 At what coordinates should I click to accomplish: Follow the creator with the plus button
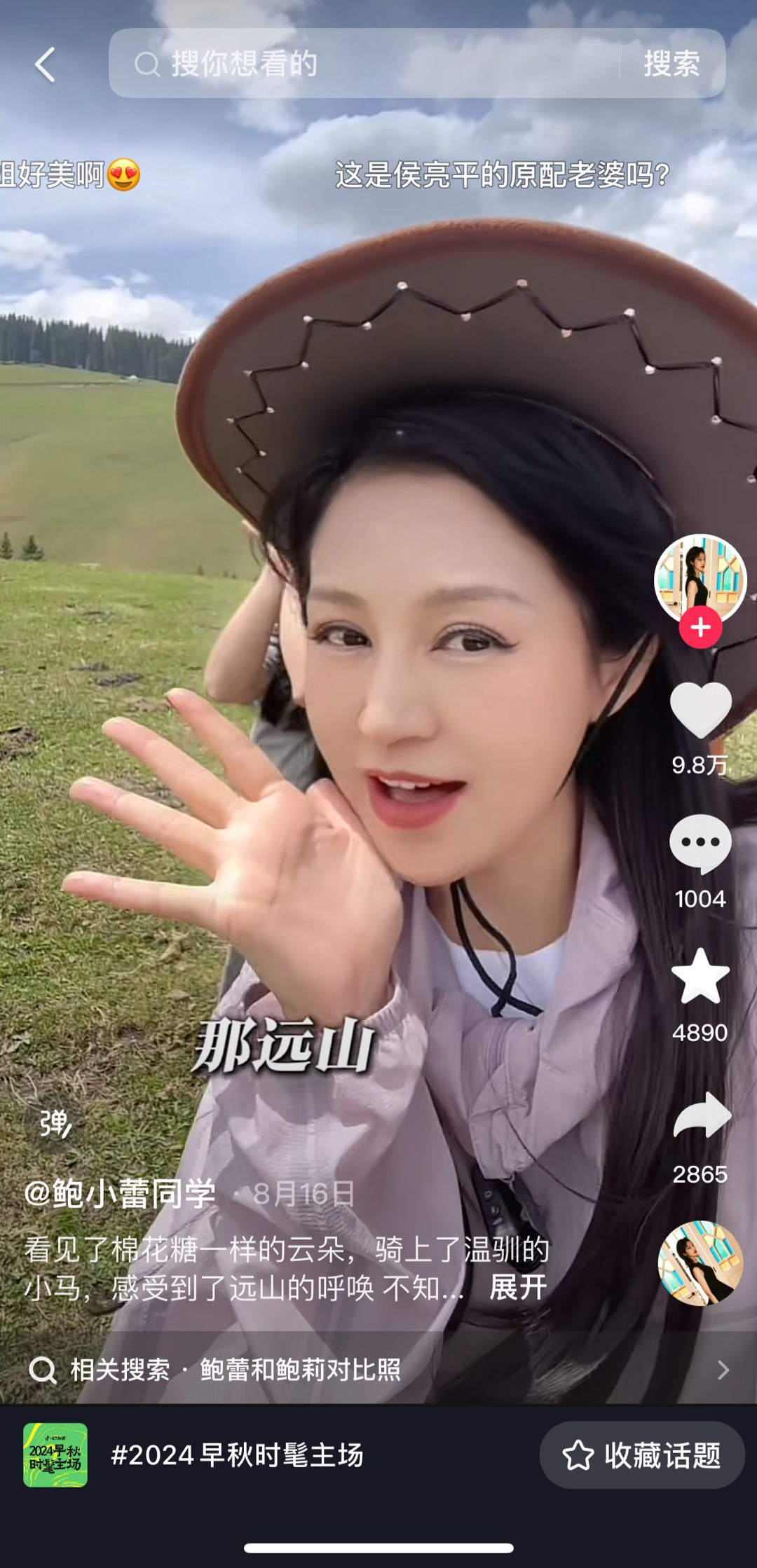[x=700, y=628]
